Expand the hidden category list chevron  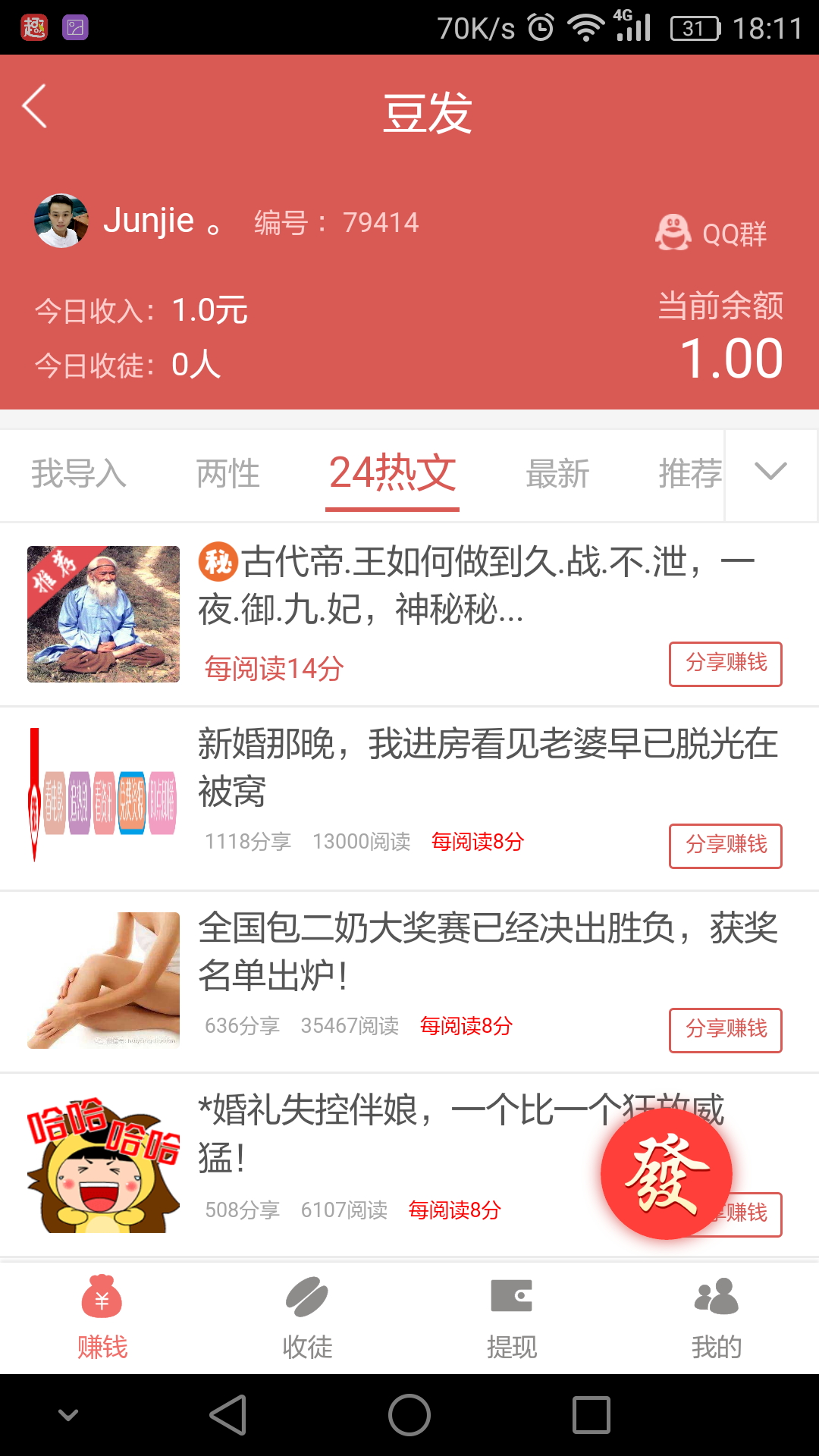click(x=770, y=474)
